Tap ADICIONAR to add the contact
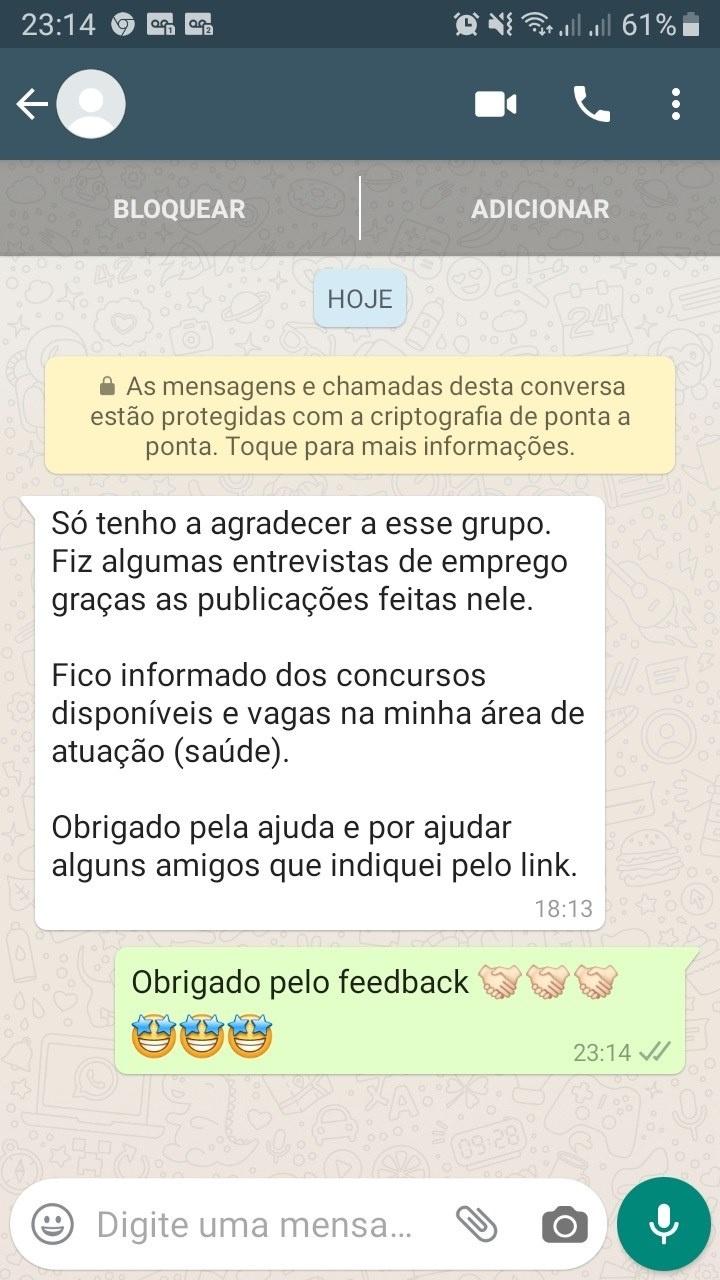The width and height of the screenshot is (720, 1280). (540, 209)
